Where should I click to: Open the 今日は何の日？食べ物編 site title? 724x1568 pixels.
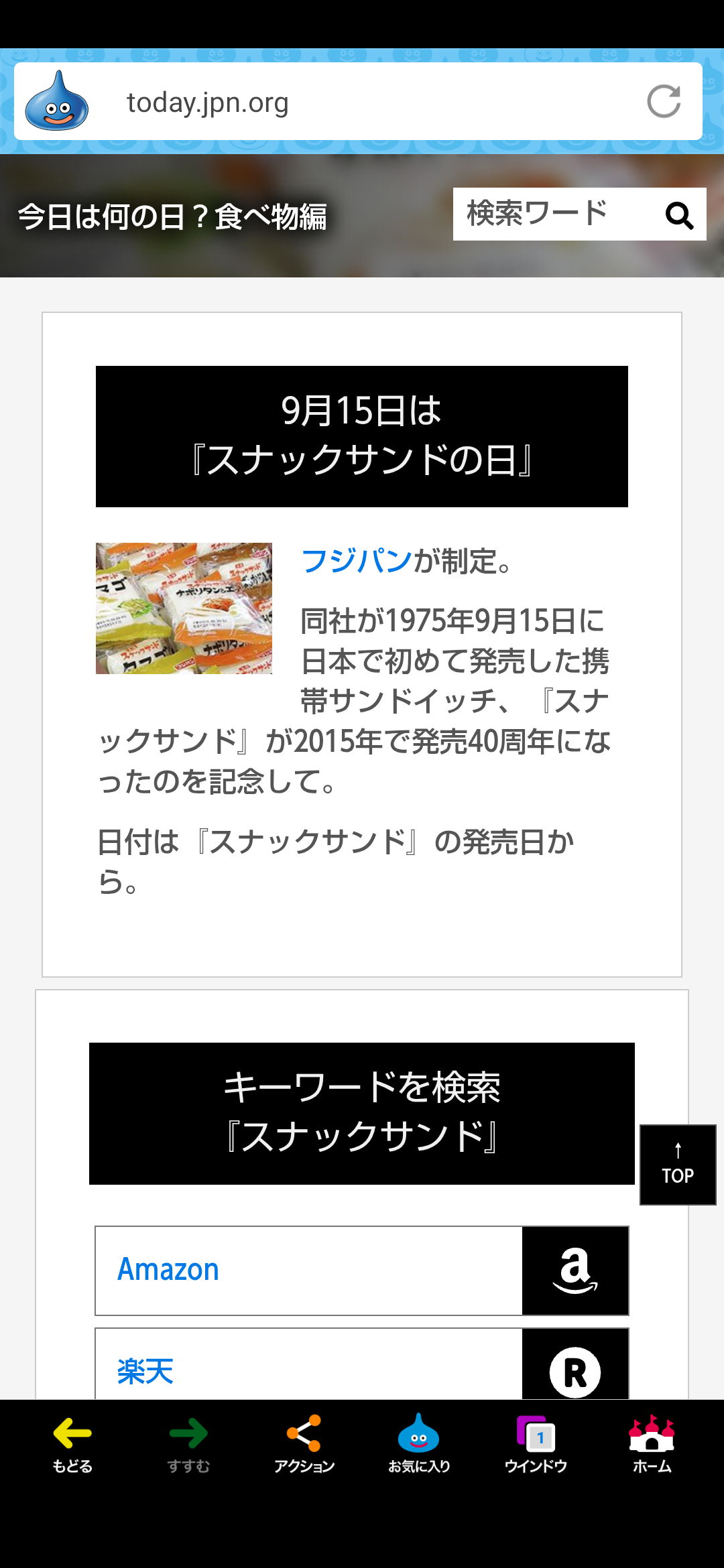point(172,217)
